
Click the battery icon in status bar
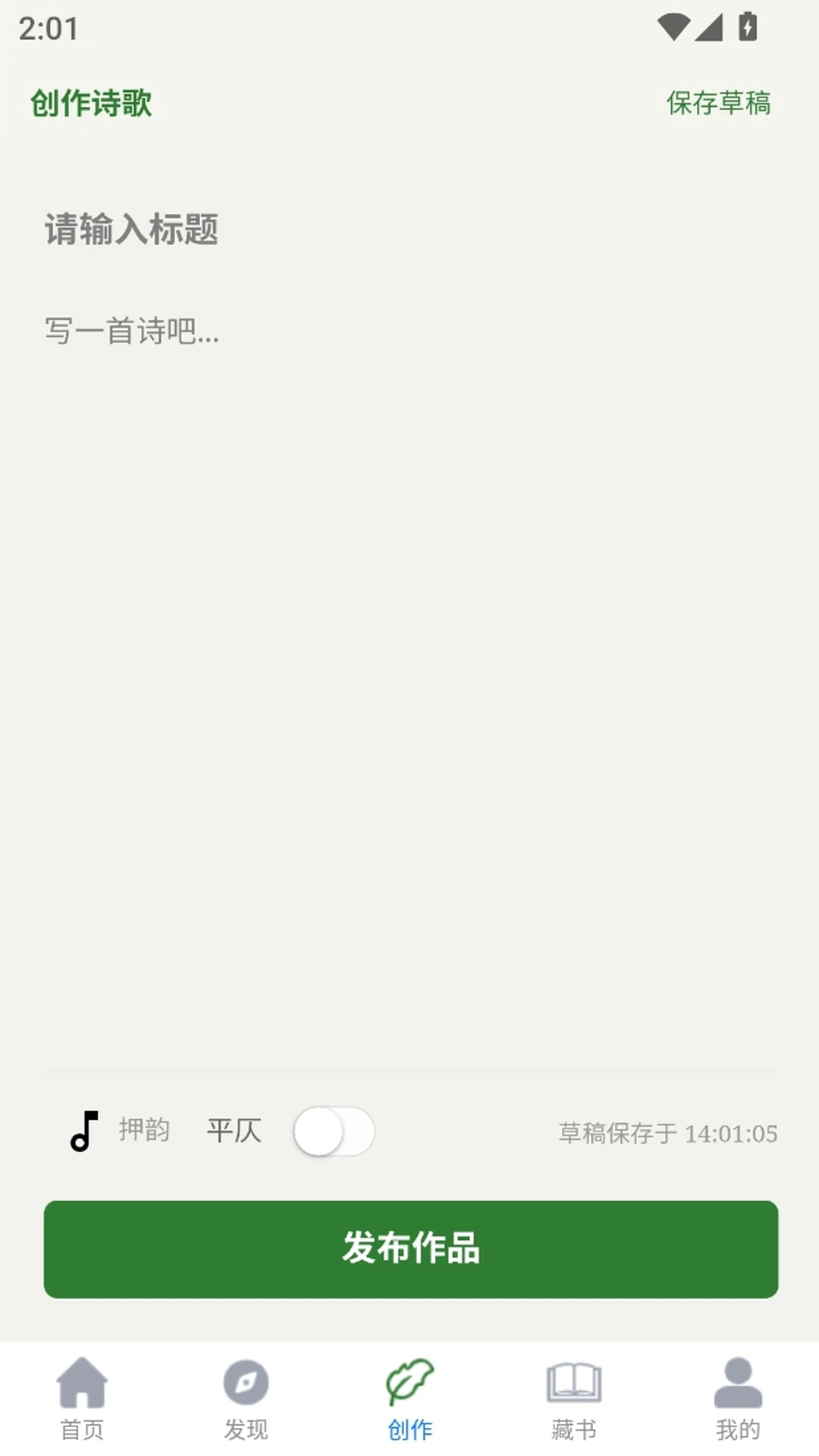pyautogui.click(x=748, y=25)
